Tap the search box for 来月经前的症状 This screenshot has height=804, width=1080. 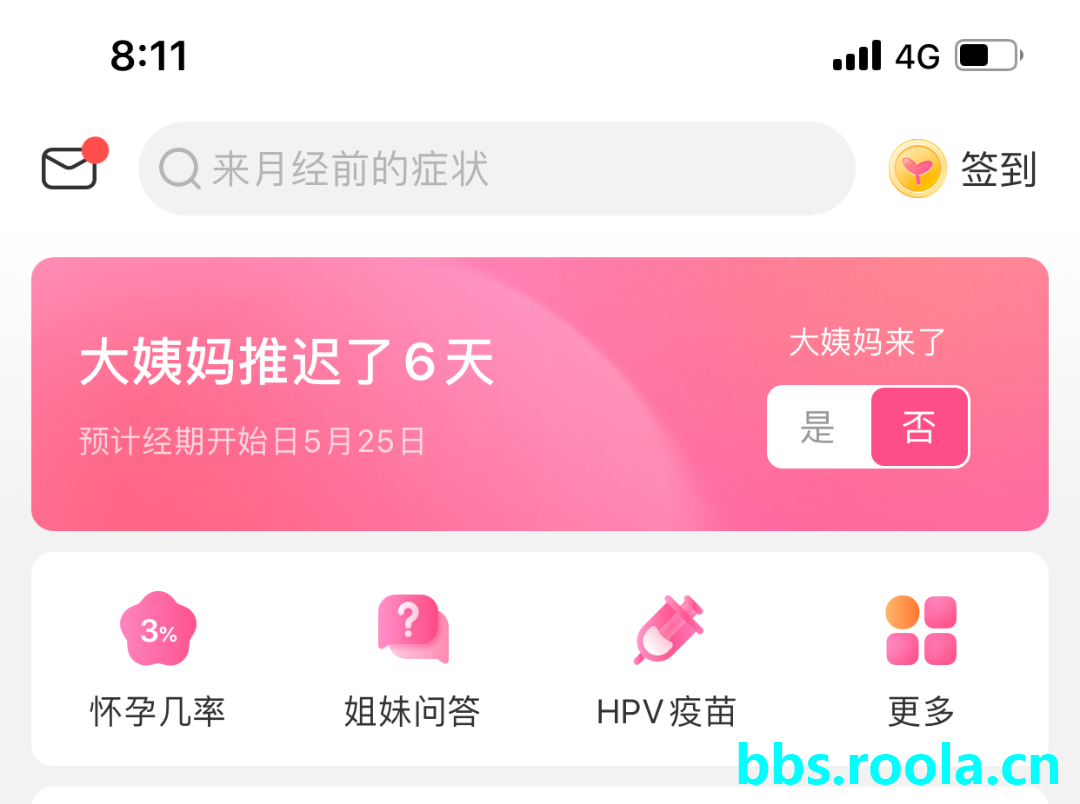coord(496,169)
